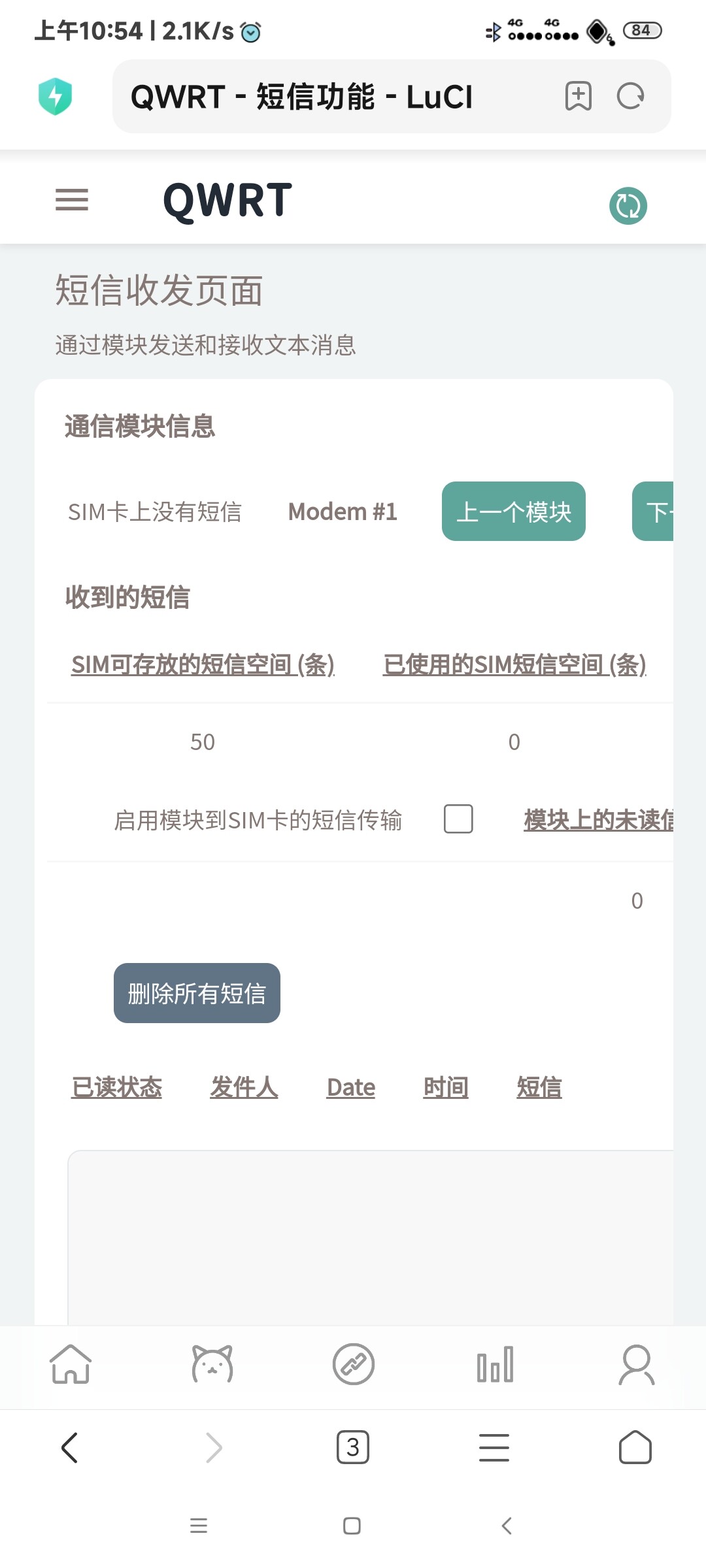The image size is (706, 1568).
Task: Select the 上一个模块 button
Action: click(513, 512)
